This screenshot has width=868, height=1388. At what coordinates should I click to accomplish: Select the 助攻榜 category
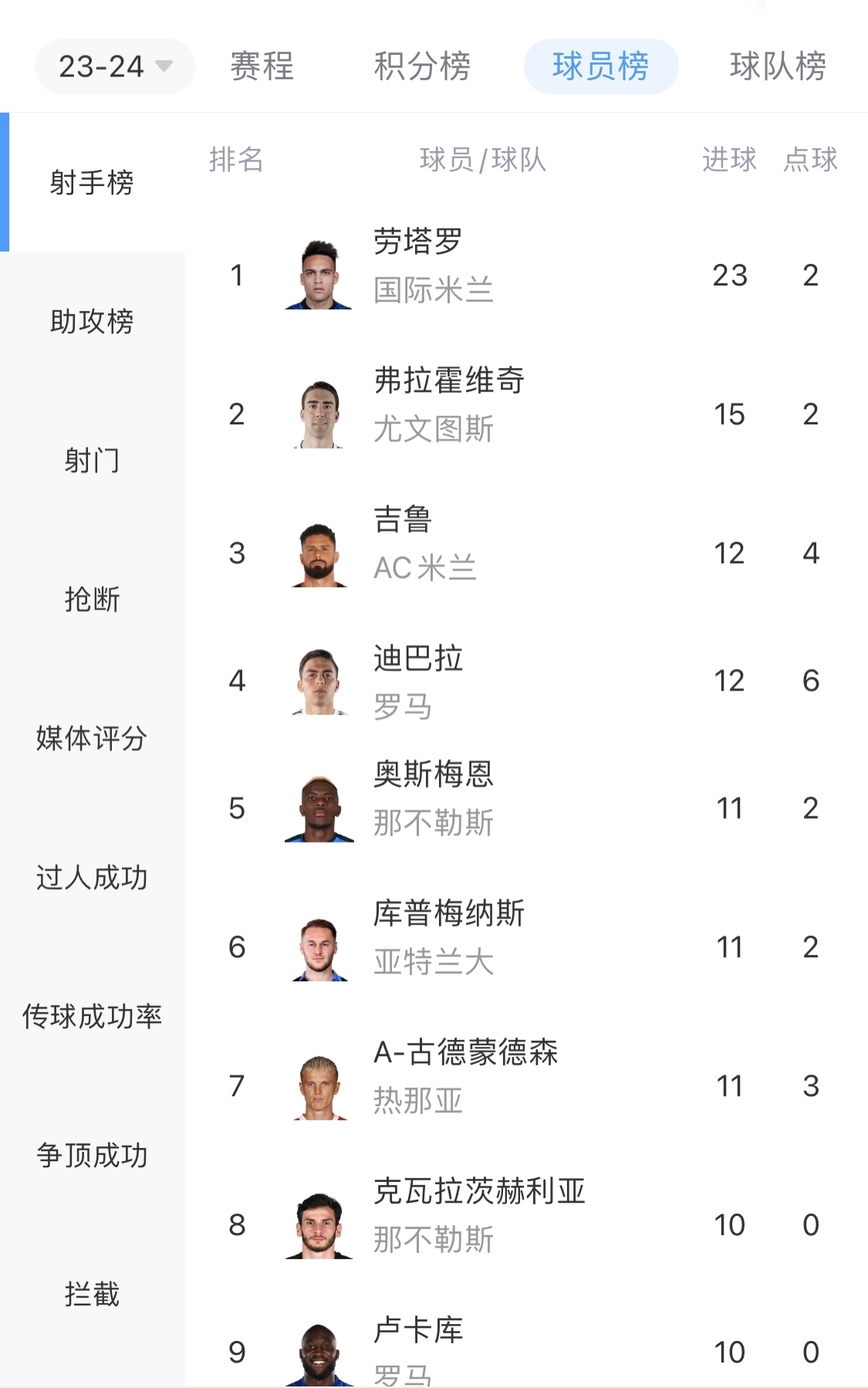(92, 321)
